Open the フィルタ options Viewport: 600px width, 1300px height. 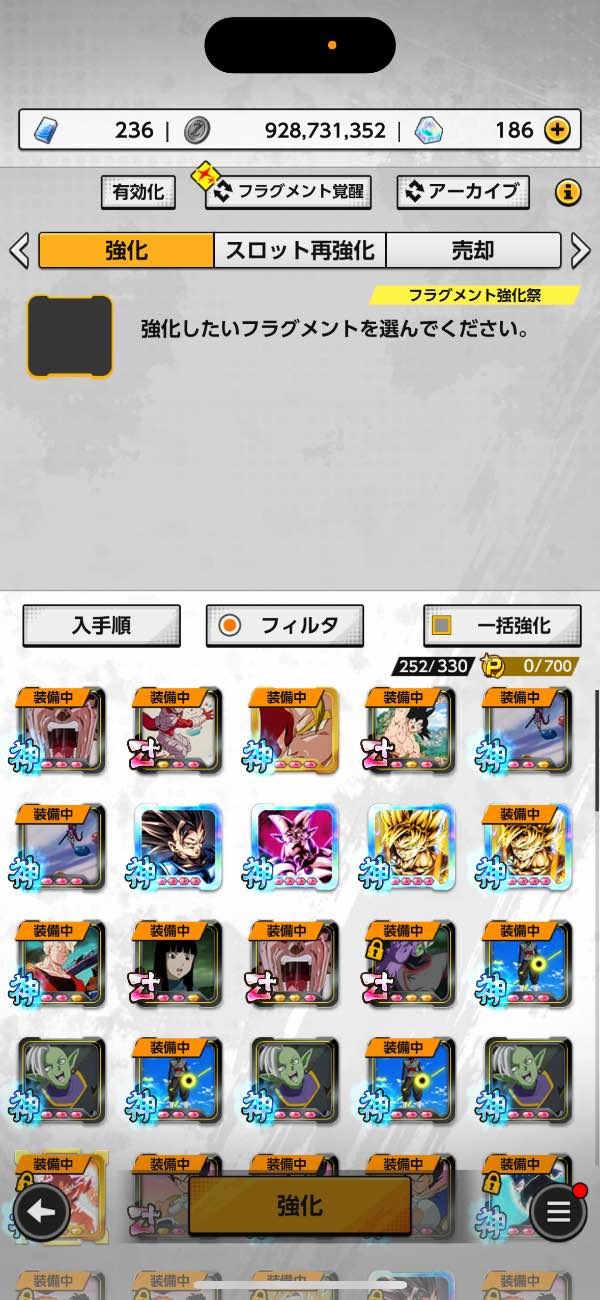point(285,626)
